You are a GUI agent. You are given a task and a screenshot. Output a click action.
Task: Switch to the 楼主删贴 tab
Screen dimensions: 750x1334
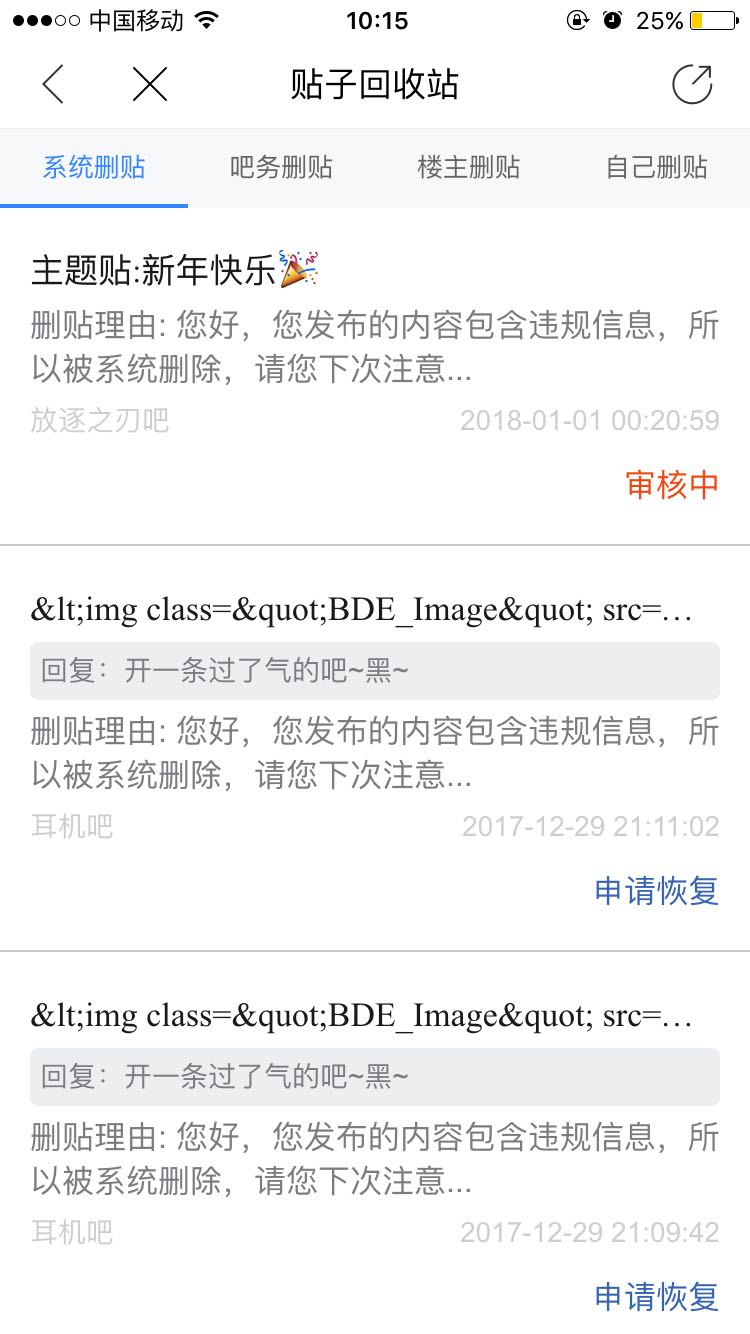tap(469, 167)
